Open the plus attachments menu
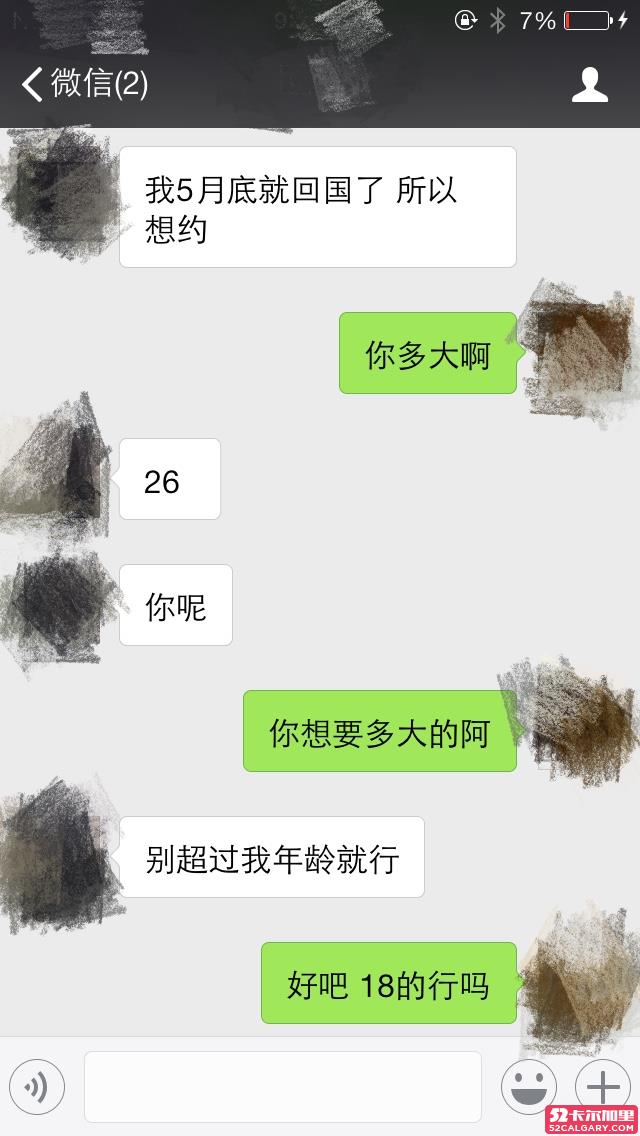This screenshot has width=640, height=1136. [x=603, y=1087]
